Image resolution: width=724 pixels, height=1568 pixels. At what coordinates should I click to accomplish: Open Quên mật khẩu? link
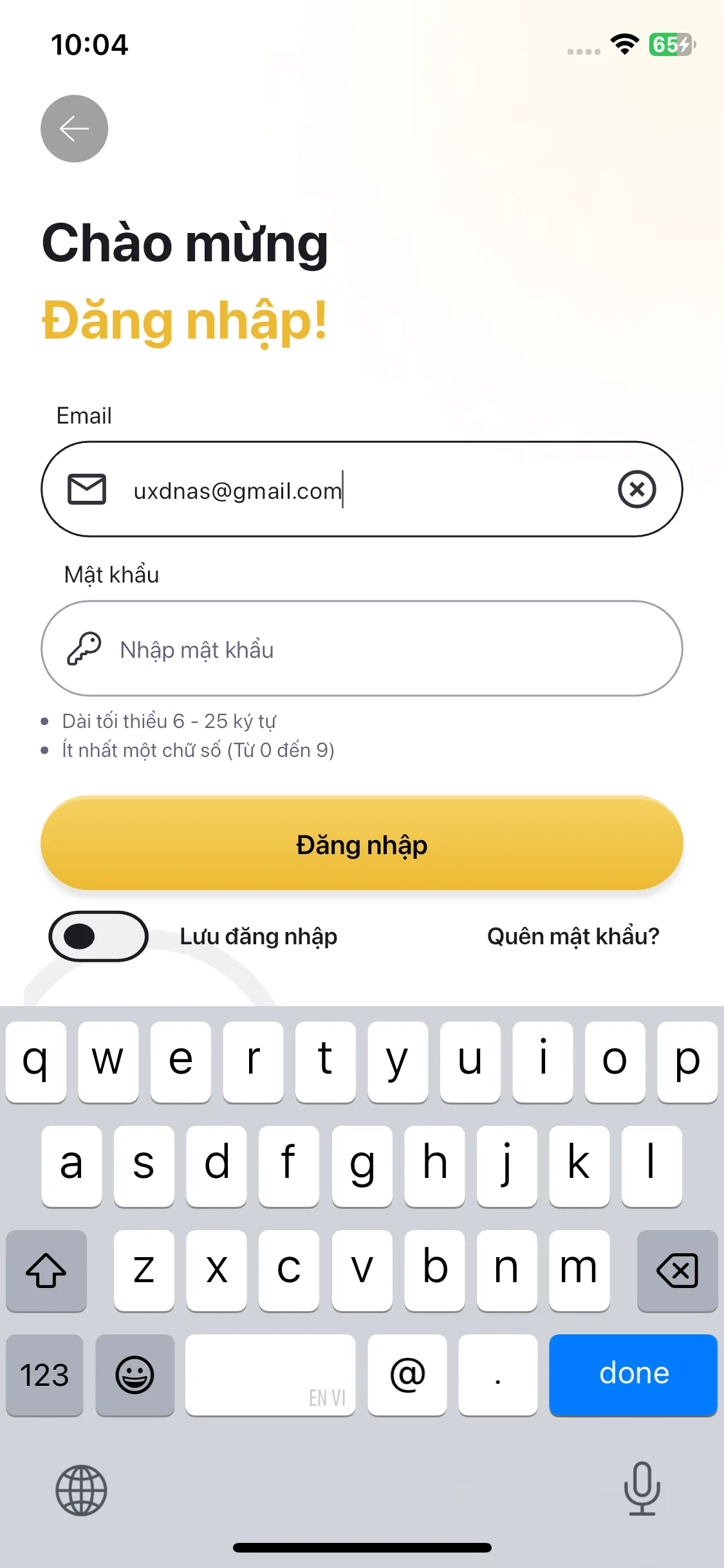[x=573, y=936]
